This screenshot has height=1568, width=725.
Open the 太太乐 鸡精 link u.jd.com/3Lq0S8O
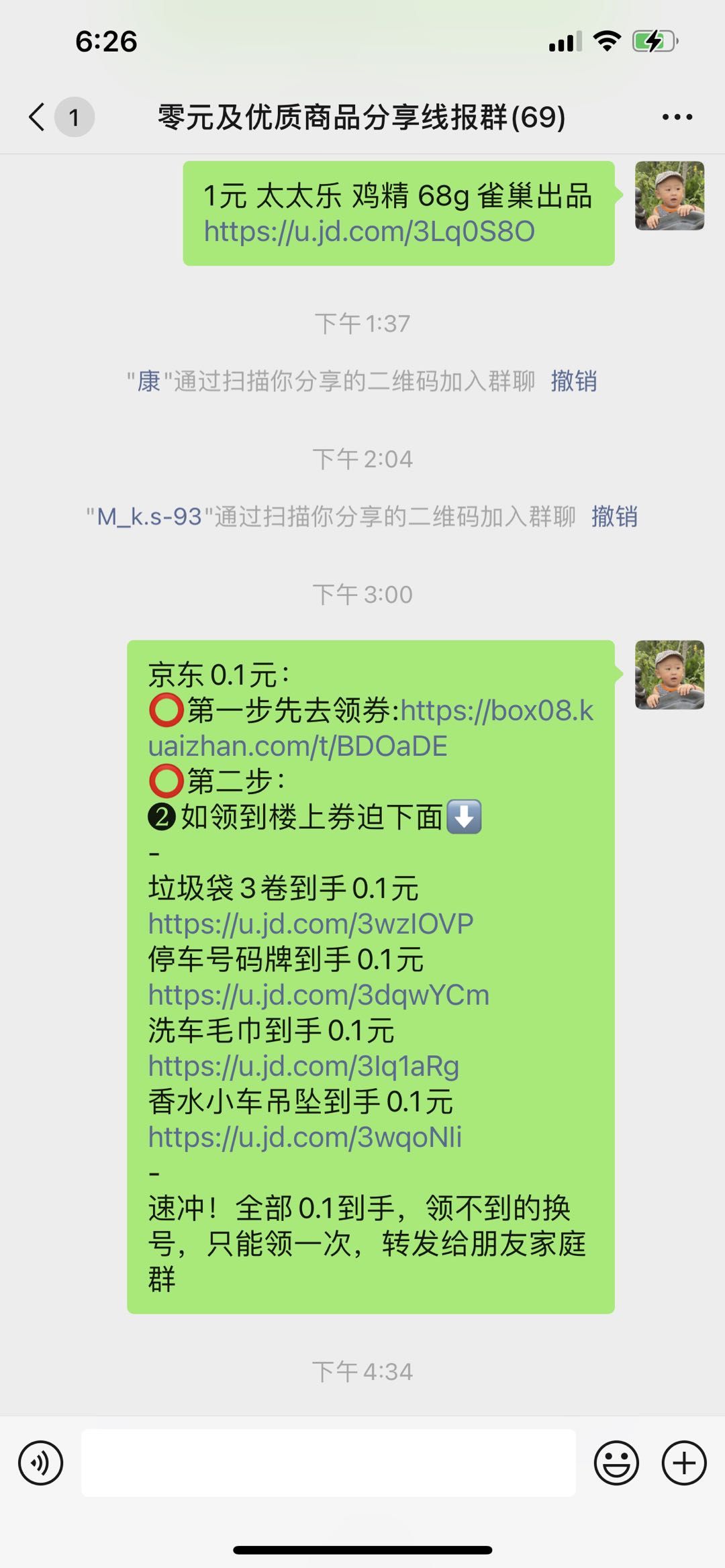coord(369,232)
